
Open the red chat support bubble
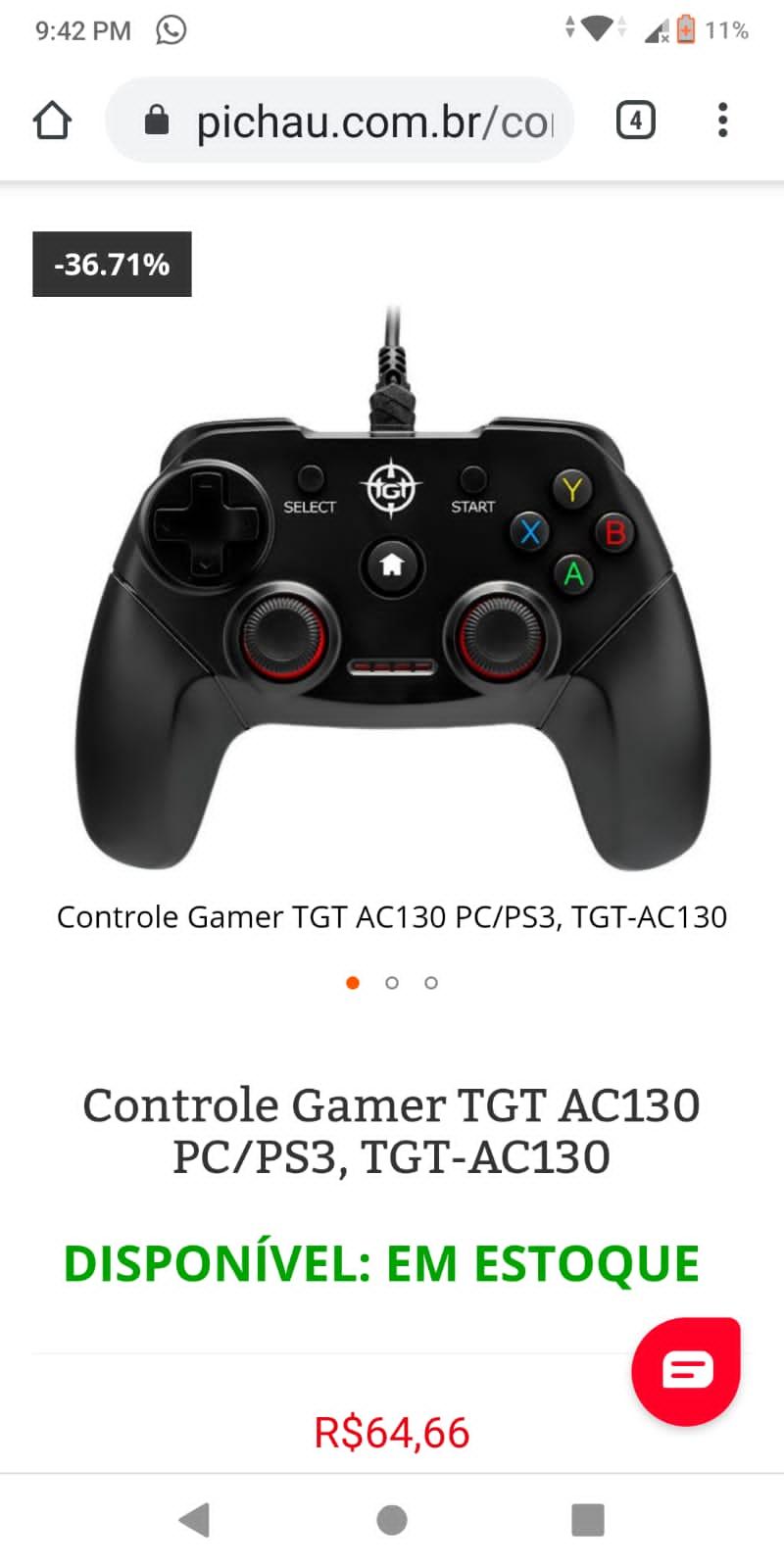(x=686, y=1370)
